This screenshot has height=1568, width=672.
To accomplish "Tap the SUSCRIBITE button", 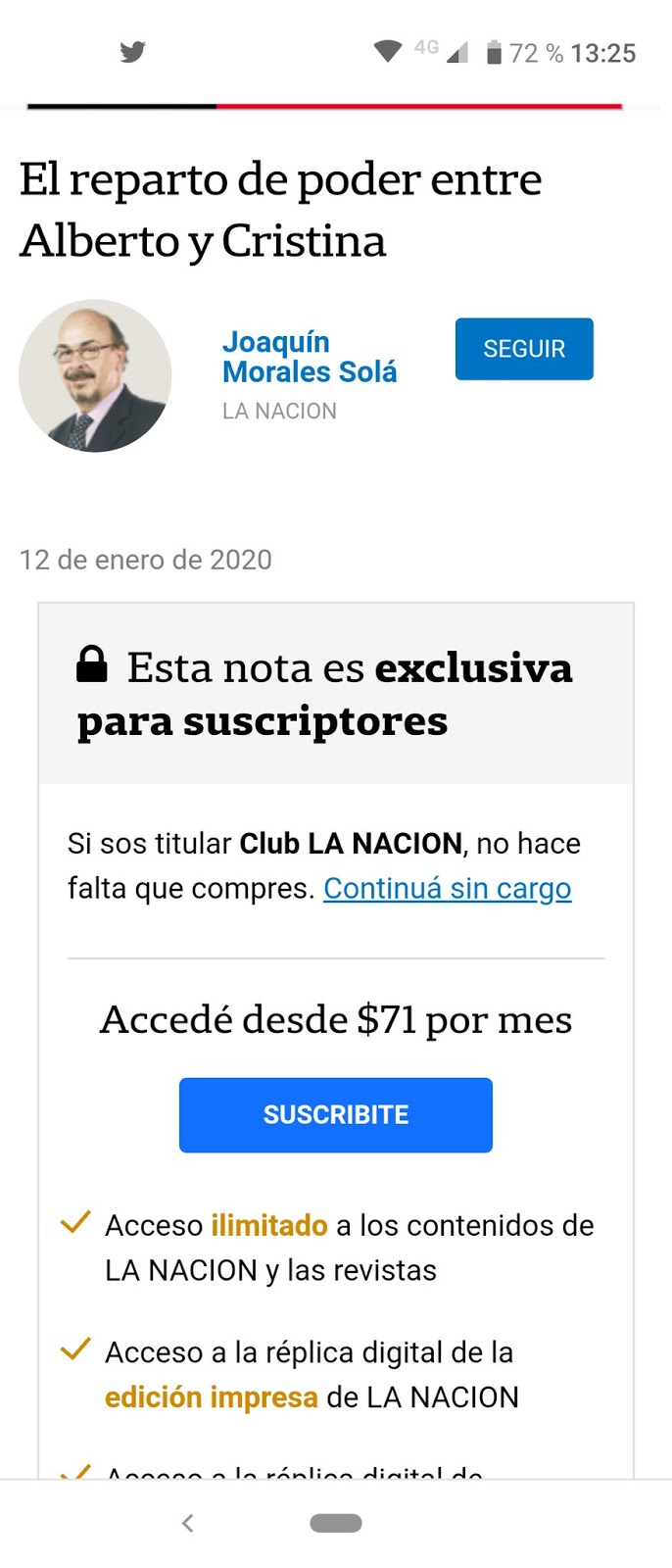I will pos(335,1115).
